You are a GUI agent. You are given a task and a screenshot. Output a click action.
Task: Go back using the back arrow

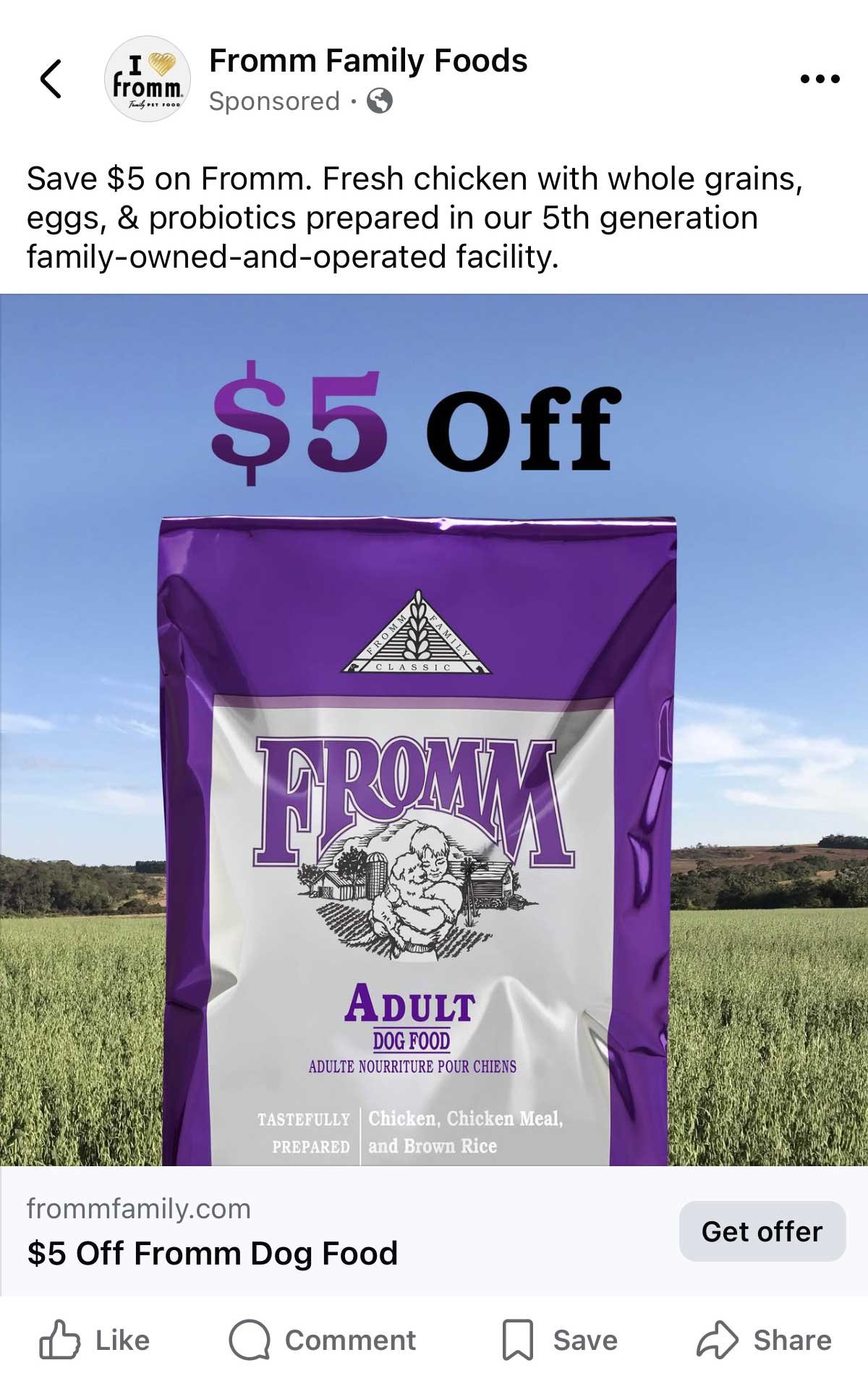click(x=51, y=79)
